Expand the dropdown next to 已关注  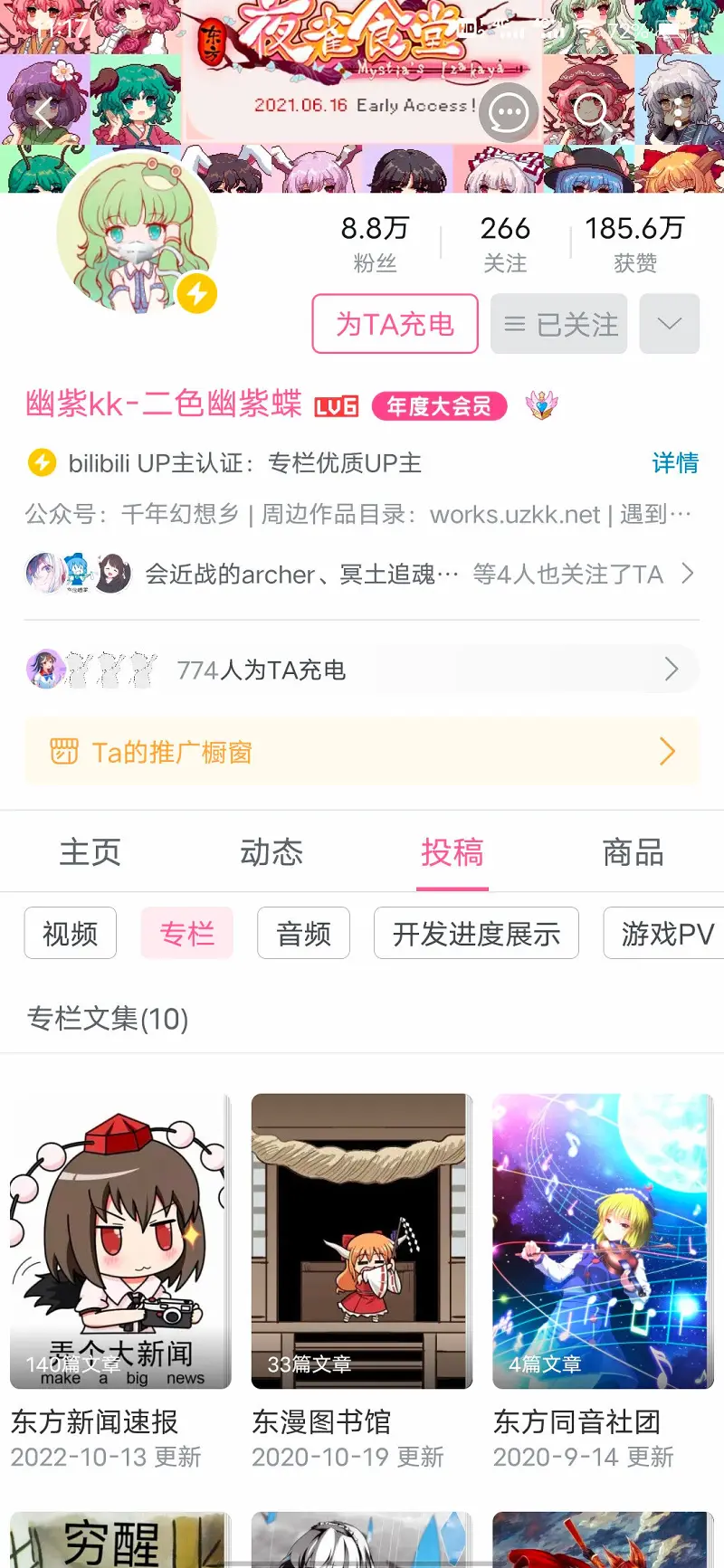coord(670,324)
